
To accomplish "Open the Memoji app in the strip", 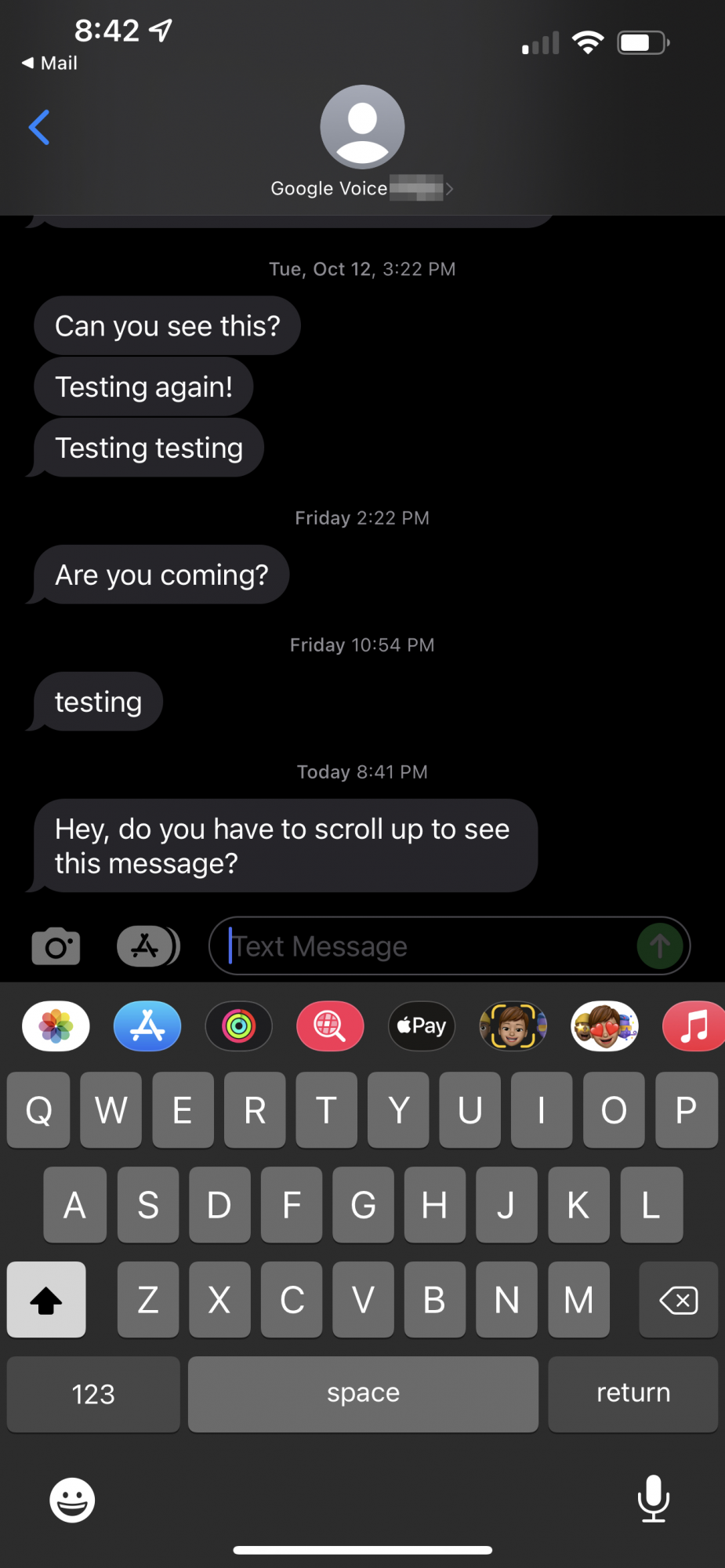I will [x=513, y=1025].
